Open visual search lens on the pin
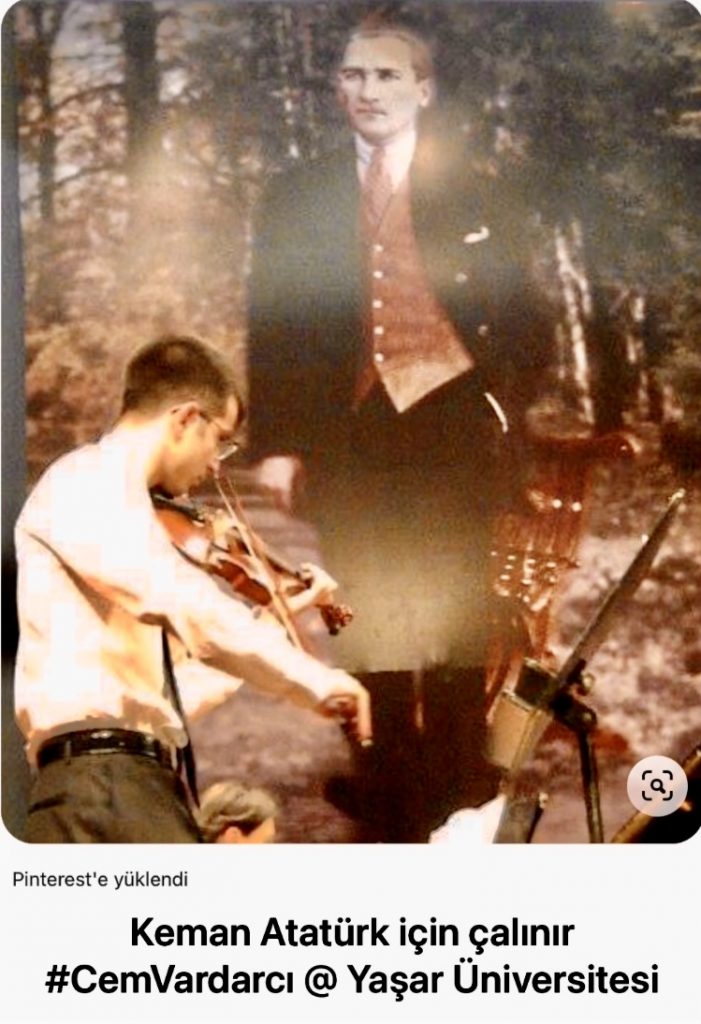This screenshot has height=1024, width=701. (x=657, y=786)
